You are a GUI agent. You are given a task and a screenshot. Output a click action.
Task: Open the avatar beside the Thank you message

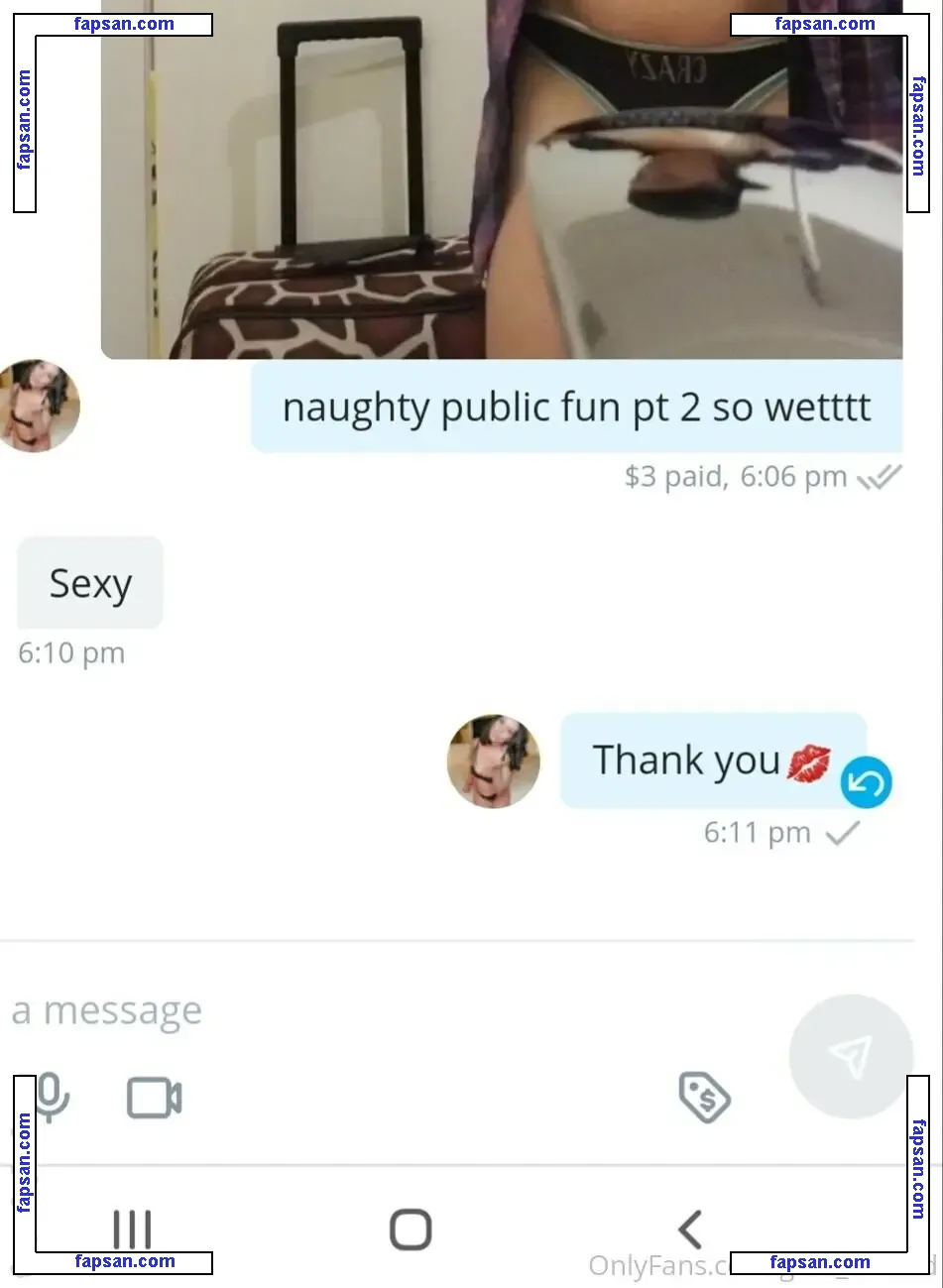494,761
